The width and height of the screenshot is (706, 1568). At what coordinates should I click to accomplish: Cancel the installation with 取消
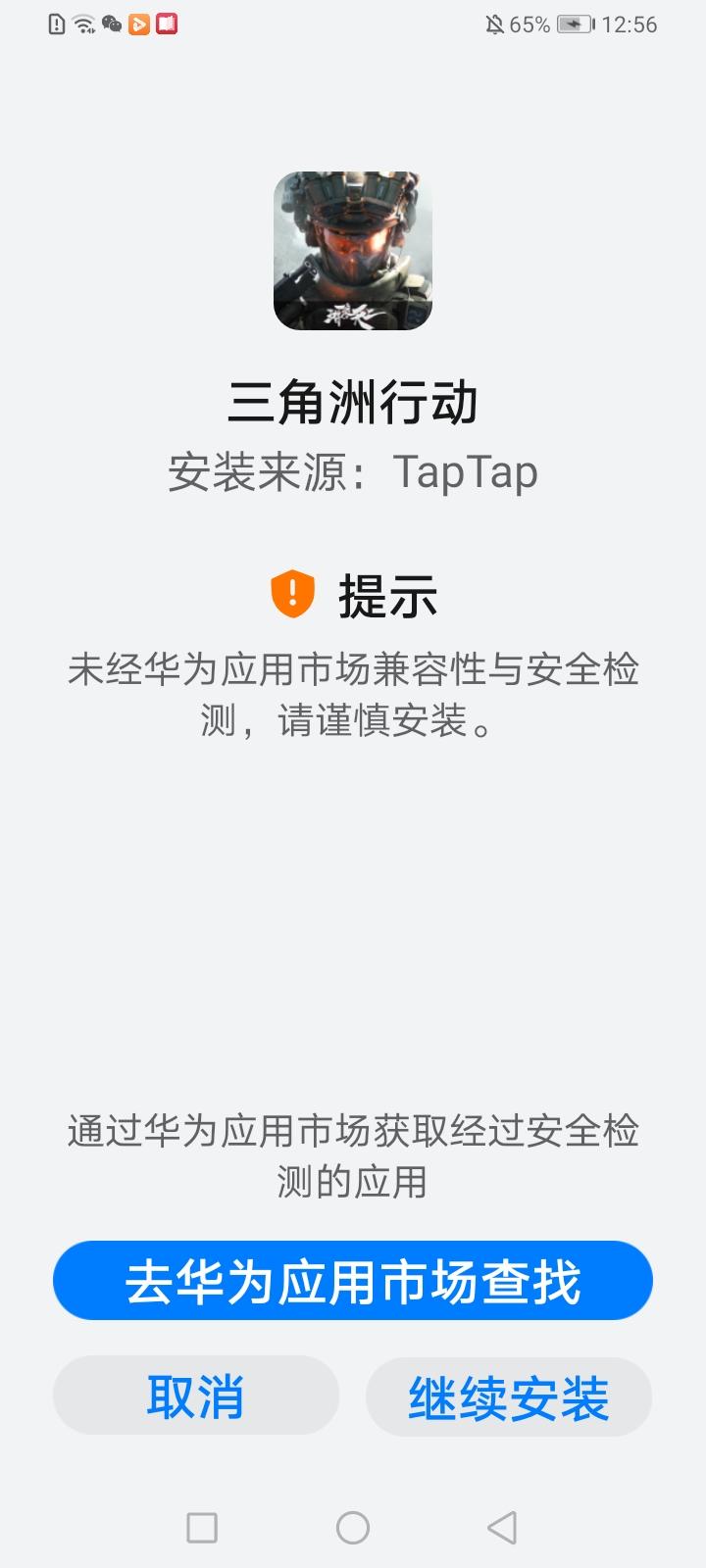point(196,1396)
